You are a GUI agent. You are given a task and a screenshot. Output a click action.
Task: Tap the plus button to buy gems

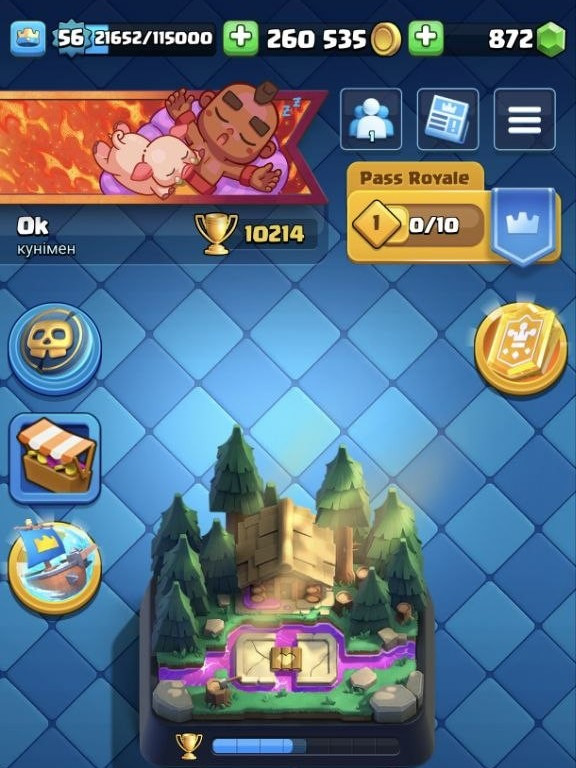point(426,38)
